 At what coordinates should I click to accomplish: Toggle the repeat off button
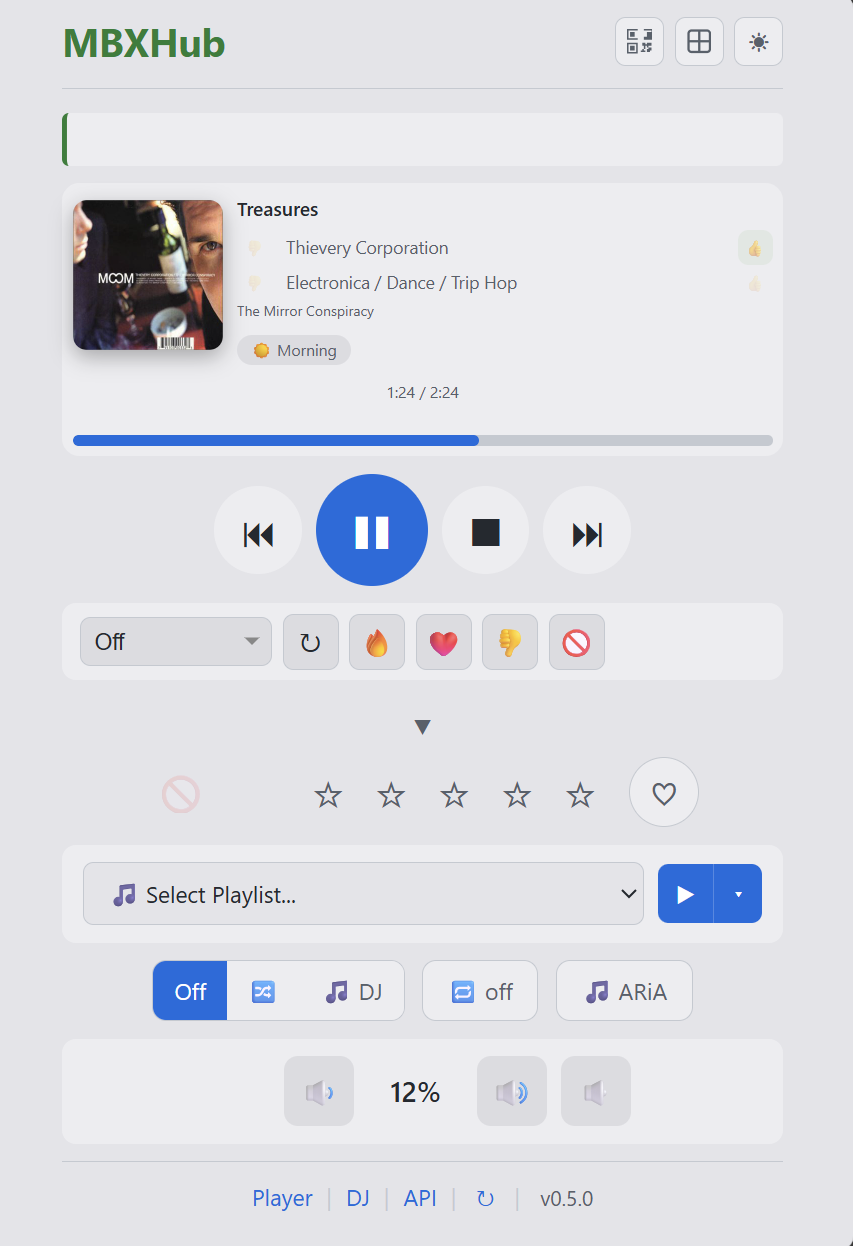[x=480, y=991]
